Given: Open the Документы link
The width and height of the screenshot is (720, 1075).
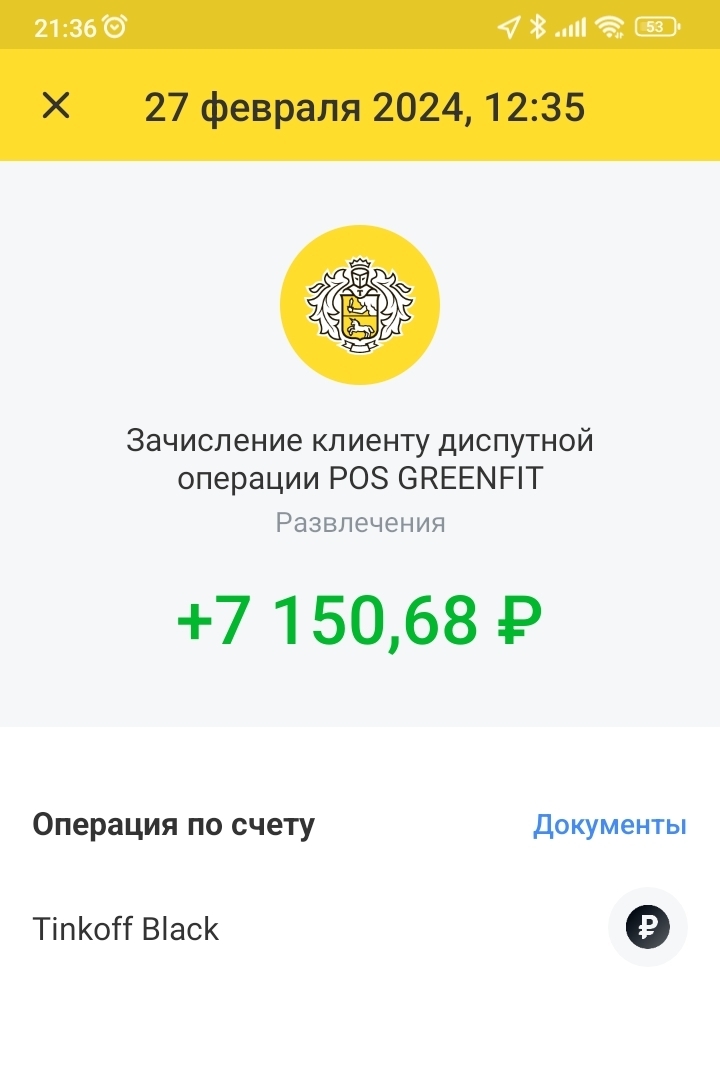Looking at the screenshot, I should 609,825.
